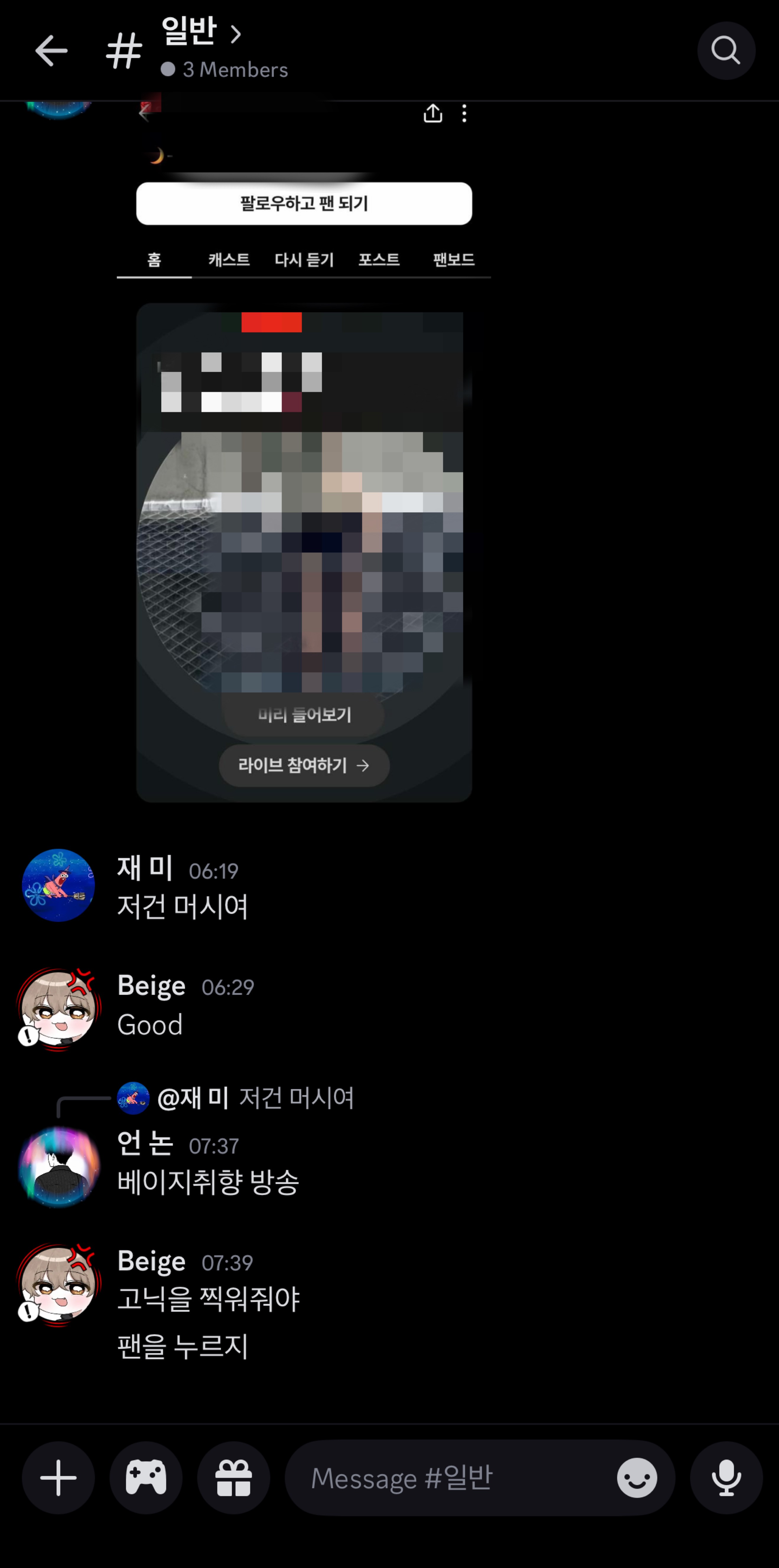
Task: Open 재 미's profile avatar at 06:19
Action: (58, 884)
